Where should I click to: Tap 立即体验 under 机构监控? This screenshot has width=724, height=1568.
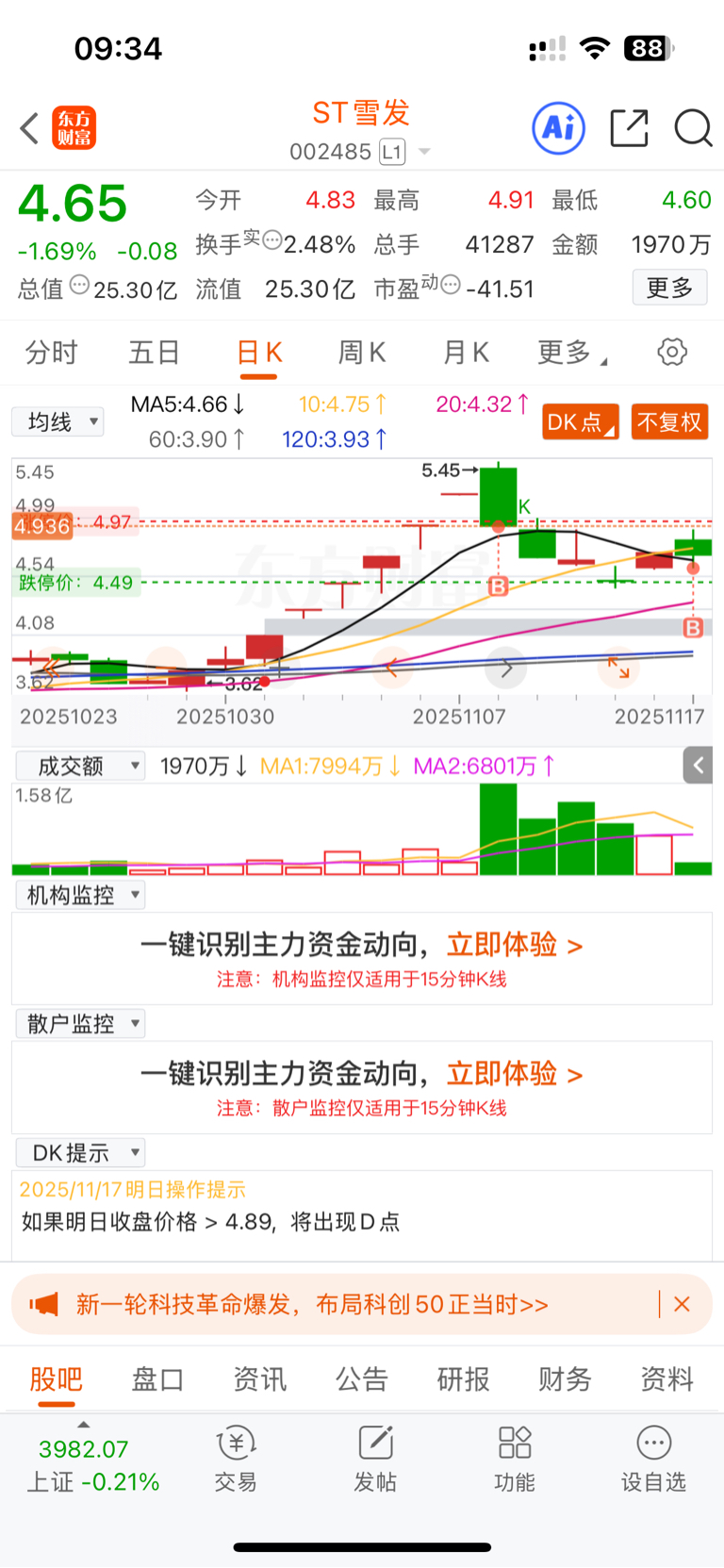click(x=514, y=945)
